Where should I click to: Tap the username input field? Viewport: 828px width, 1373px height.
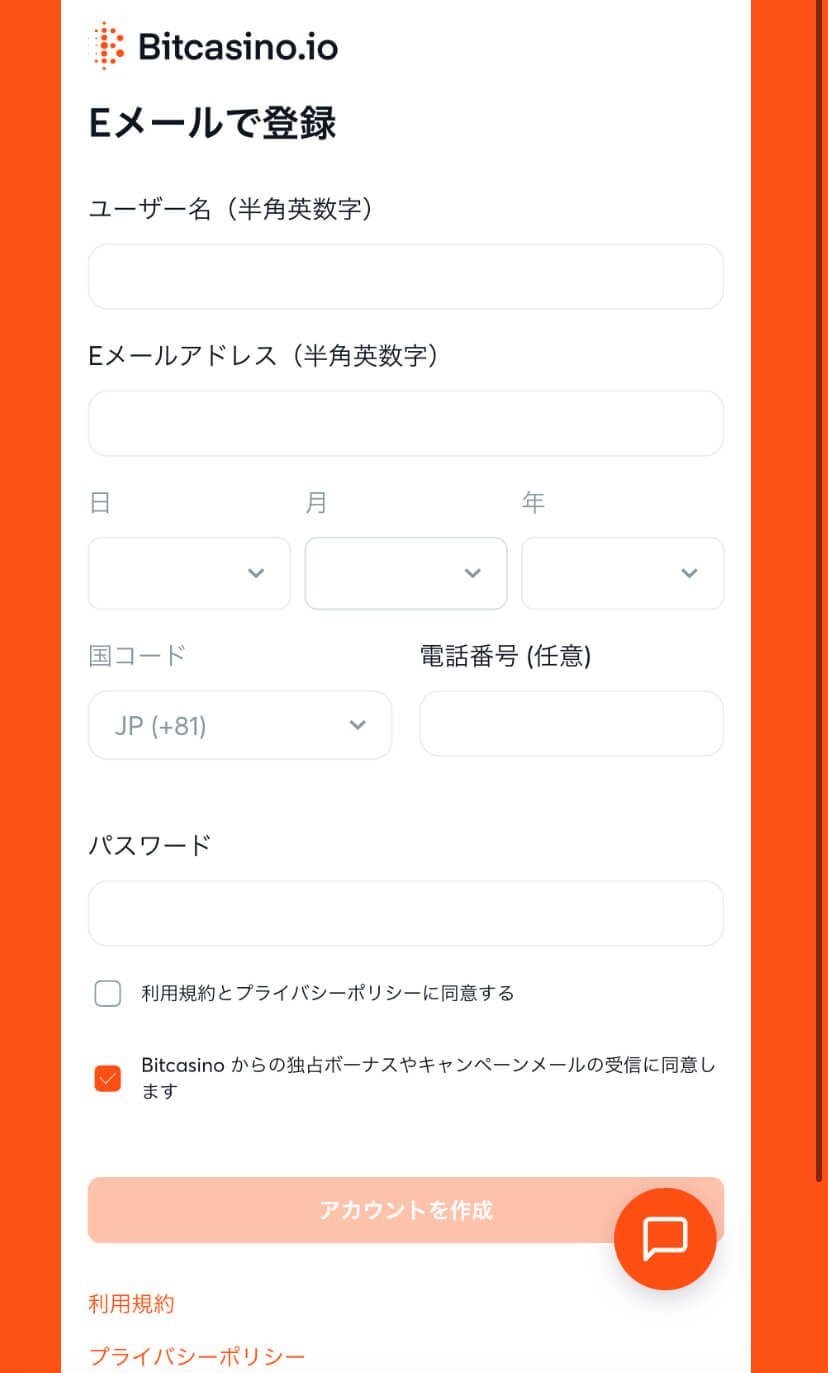coord(406,277)
